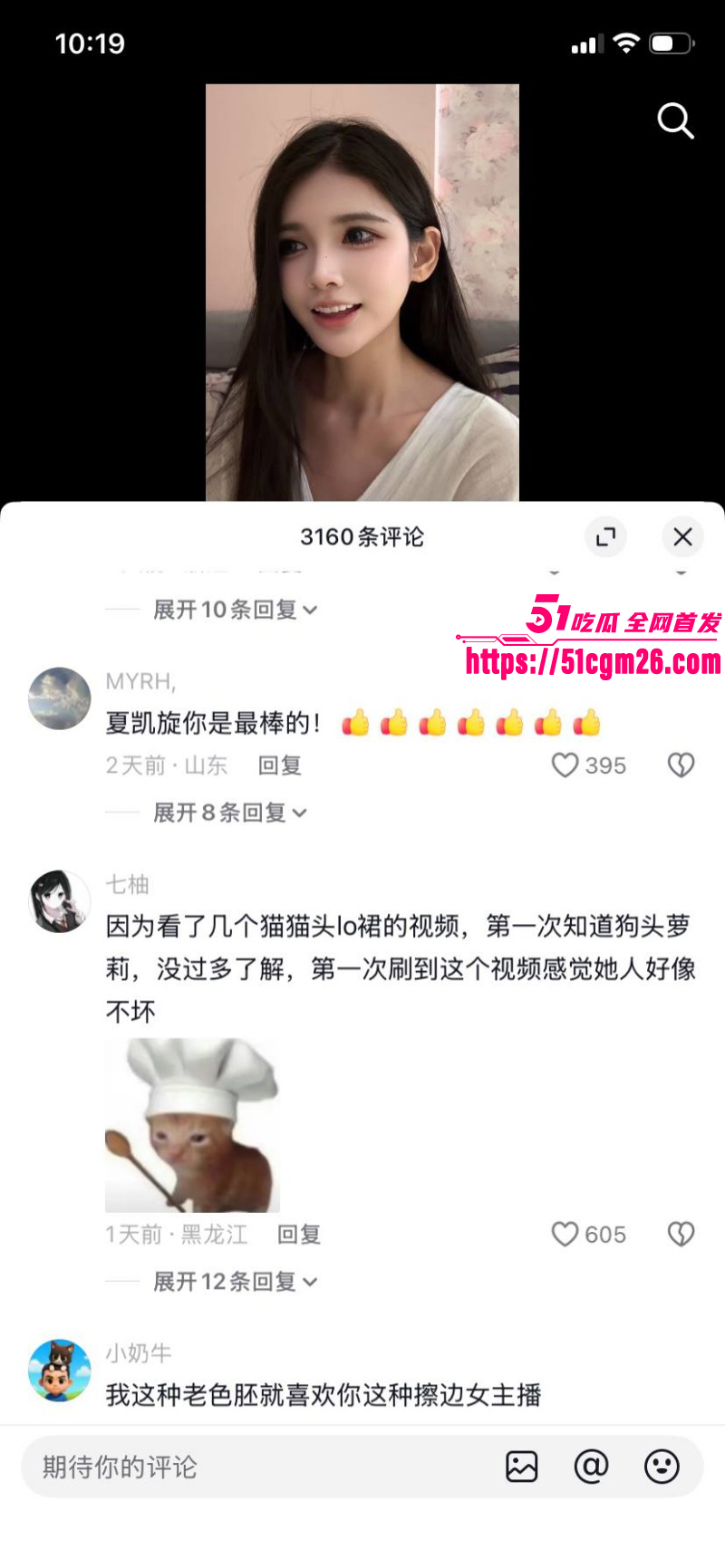Expand the 10 replies thread

point(231,610)
